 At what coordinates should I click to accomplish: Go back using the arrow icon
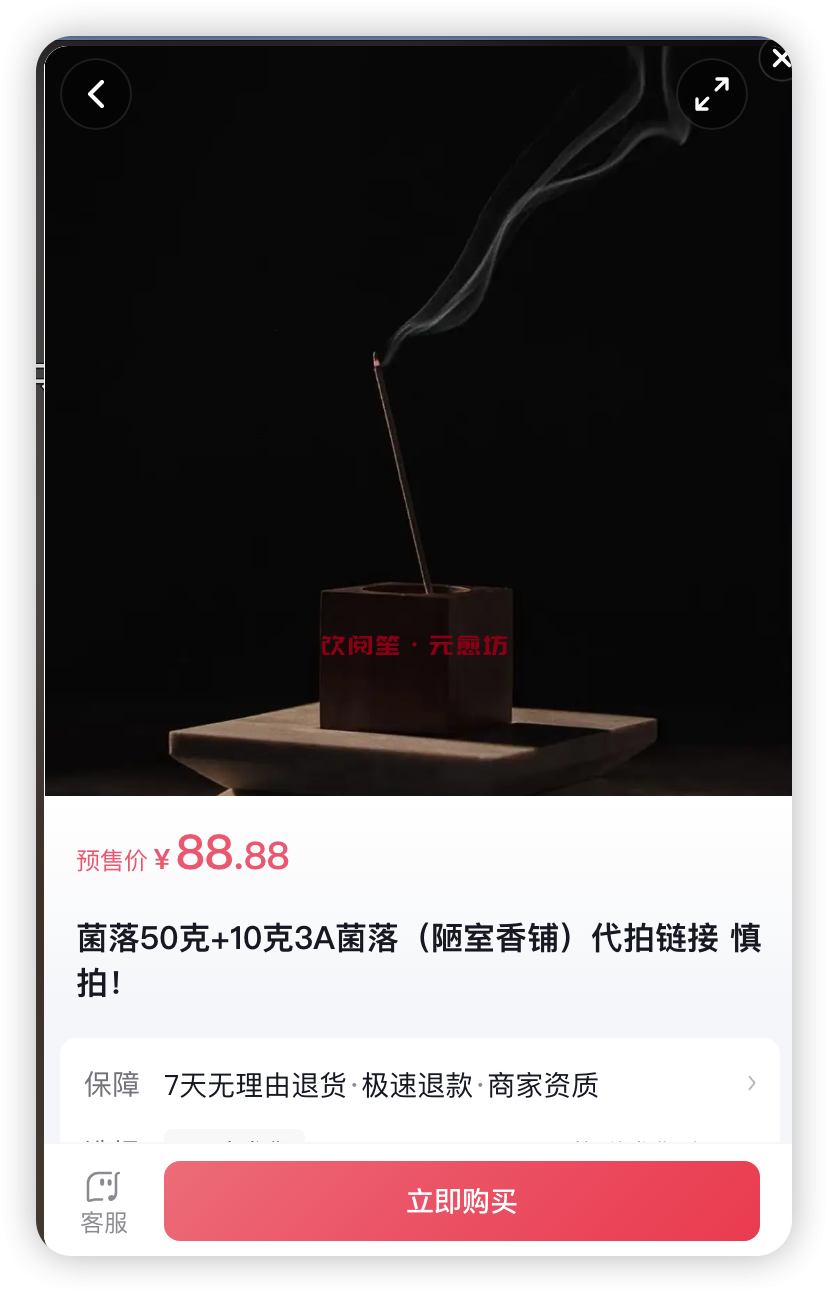click(96, 95)
